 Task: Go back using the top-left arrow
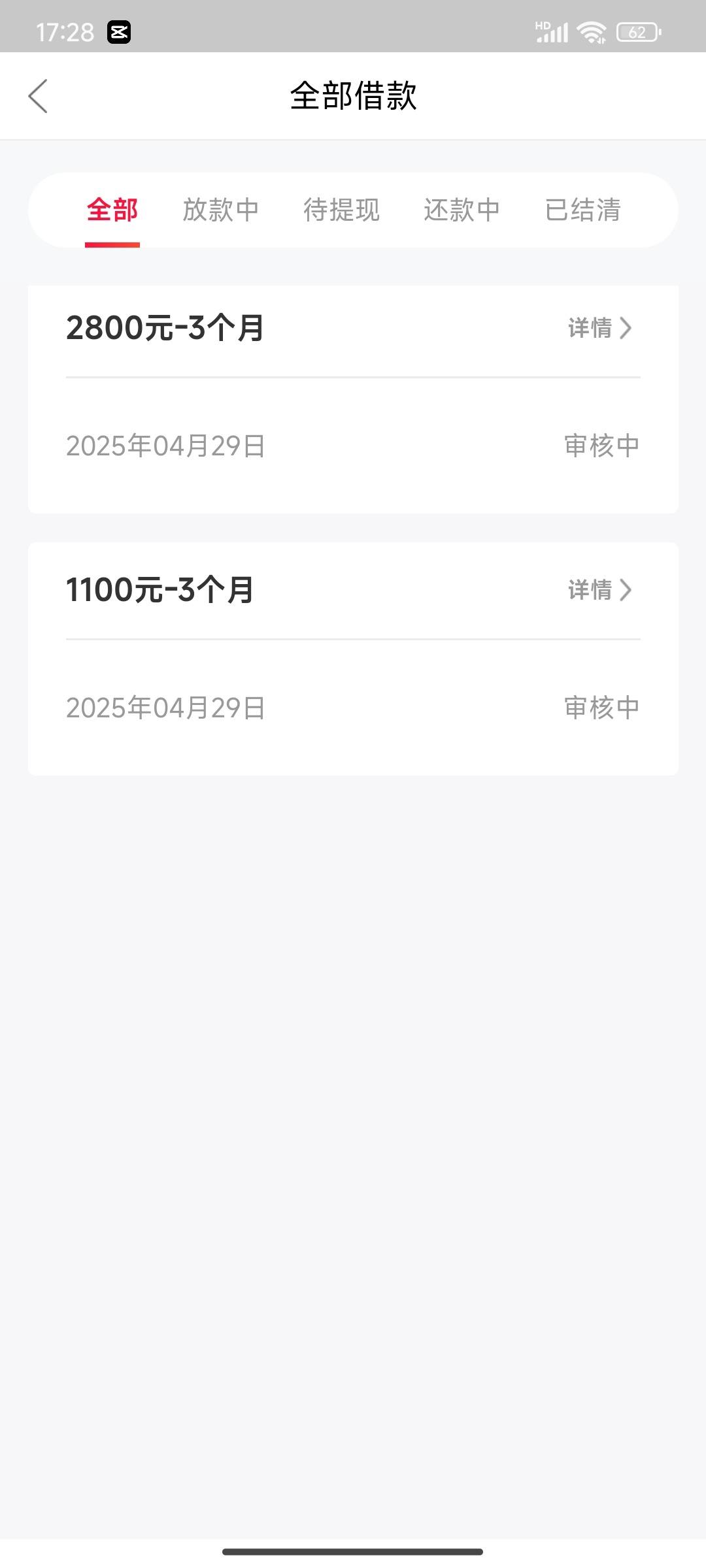click(x=38, y=96)
